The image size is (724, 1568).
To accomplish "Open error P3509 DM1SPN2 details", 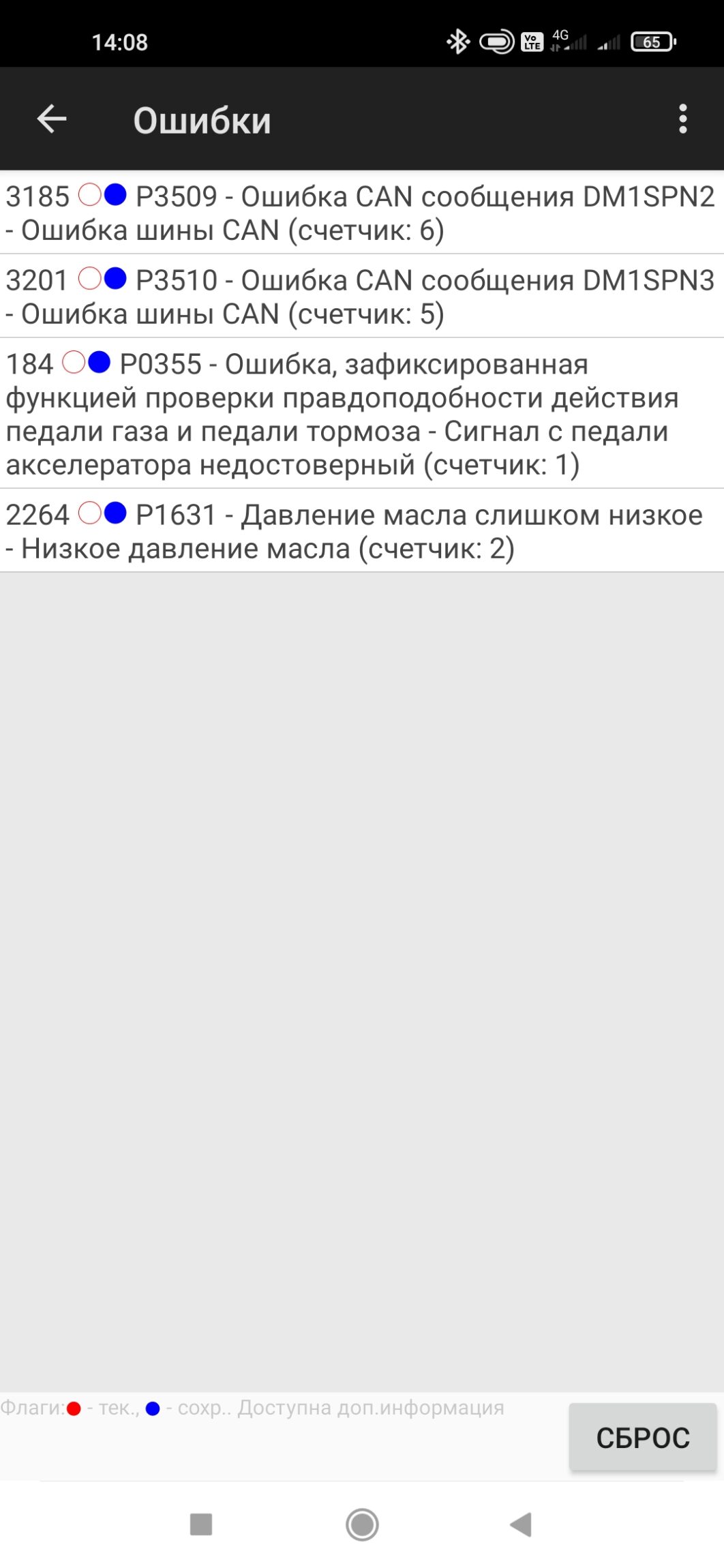I will coord(361,213).
